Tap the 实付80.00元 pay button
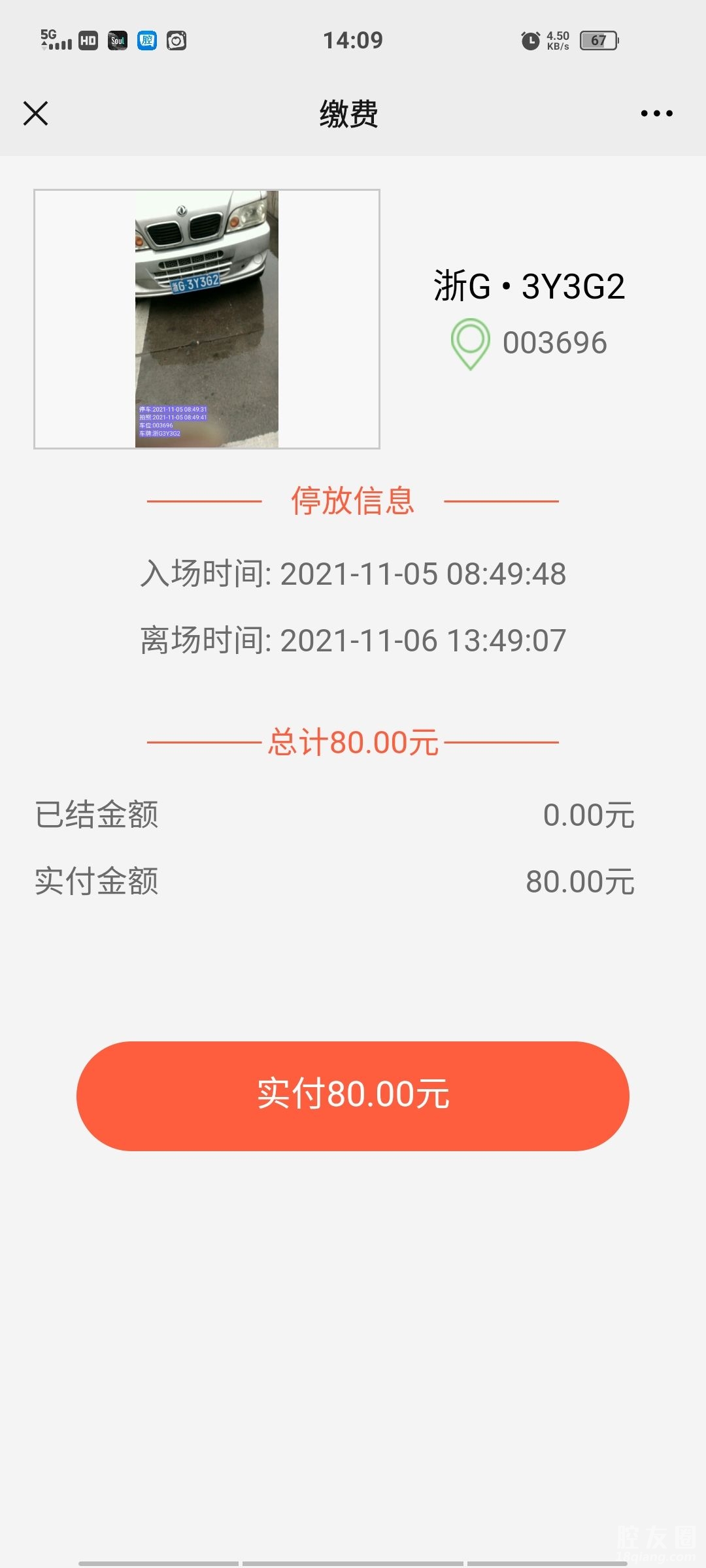 (353, 1096)
